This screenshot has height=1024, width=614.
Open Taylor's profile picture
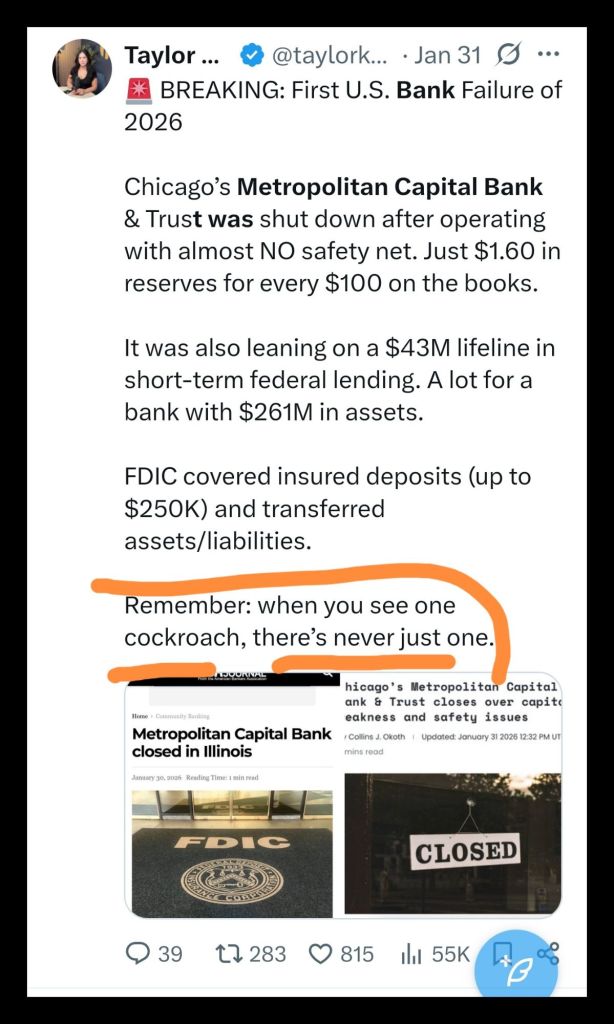pyautogui.click(x=82, y=69)
